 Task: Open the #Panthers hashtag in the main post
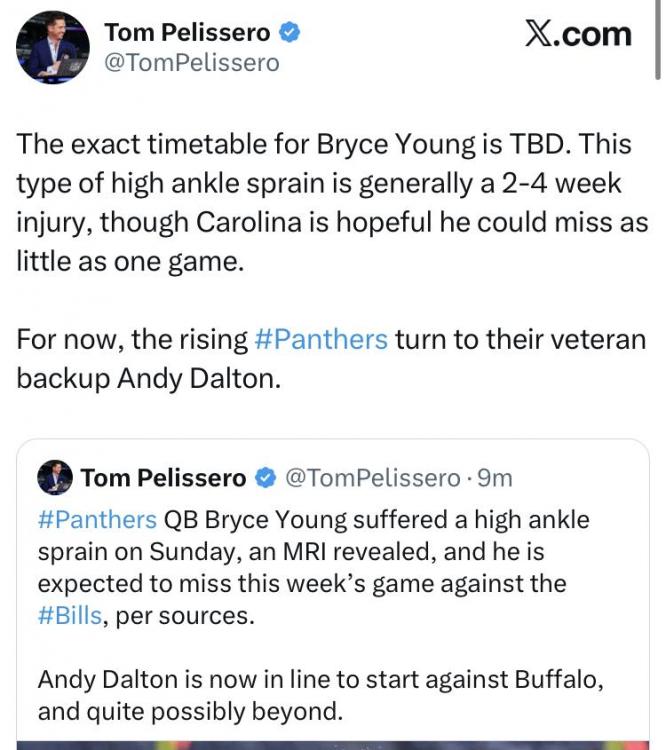[321, 339]
